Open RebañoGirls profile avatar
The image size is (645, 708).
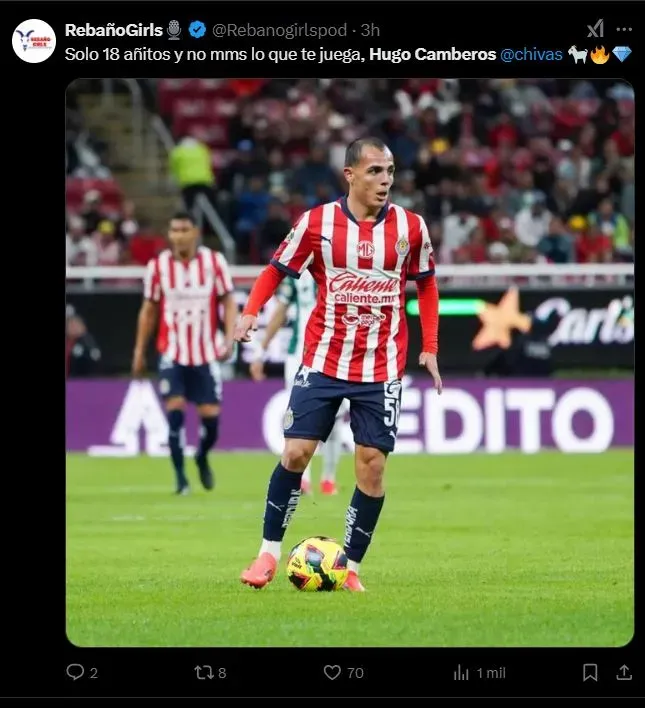pyautogui.click(x=33, y=41)
